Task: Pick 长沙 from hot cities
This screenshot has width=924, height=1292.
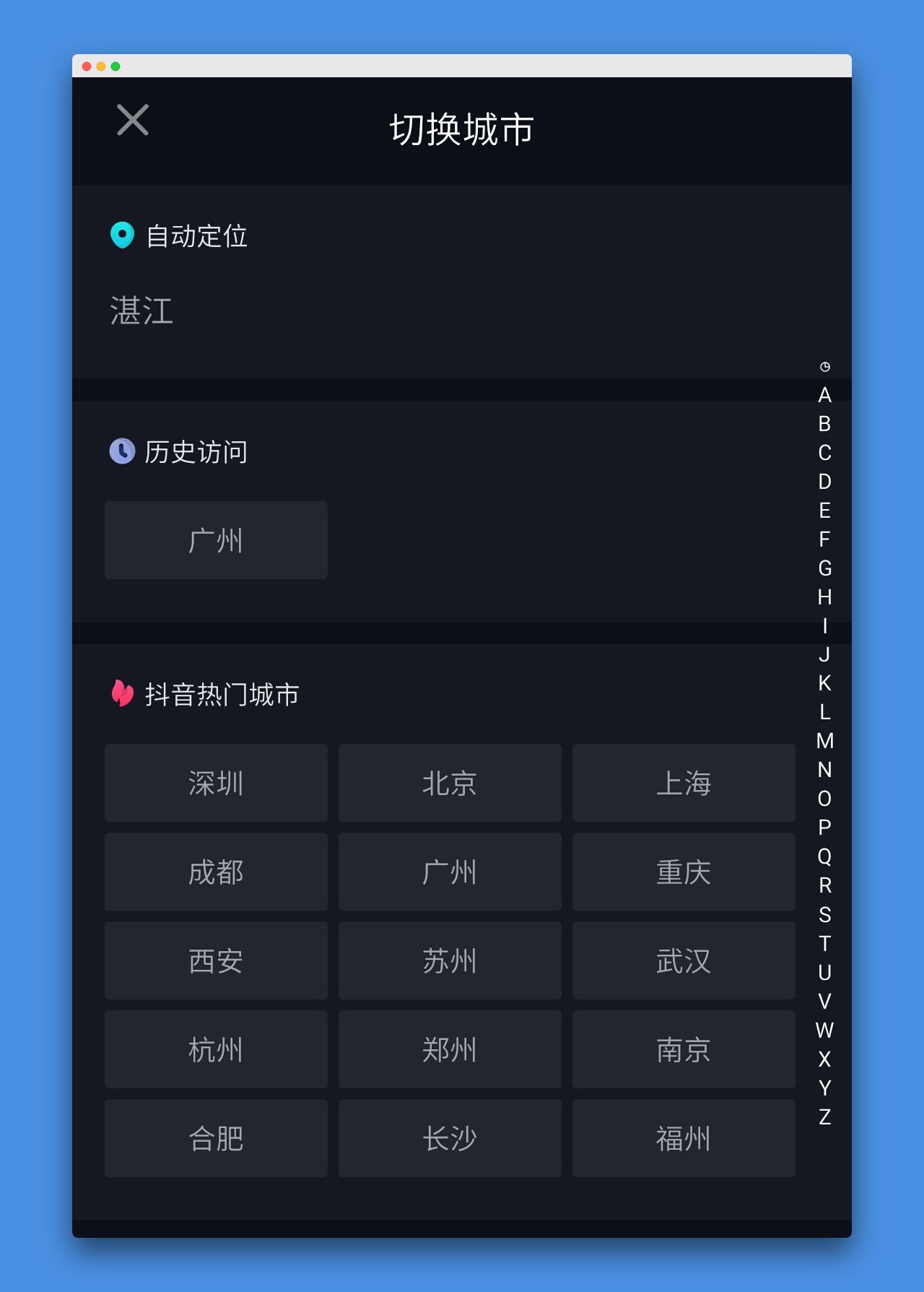Action: (x=450, y=1138)
